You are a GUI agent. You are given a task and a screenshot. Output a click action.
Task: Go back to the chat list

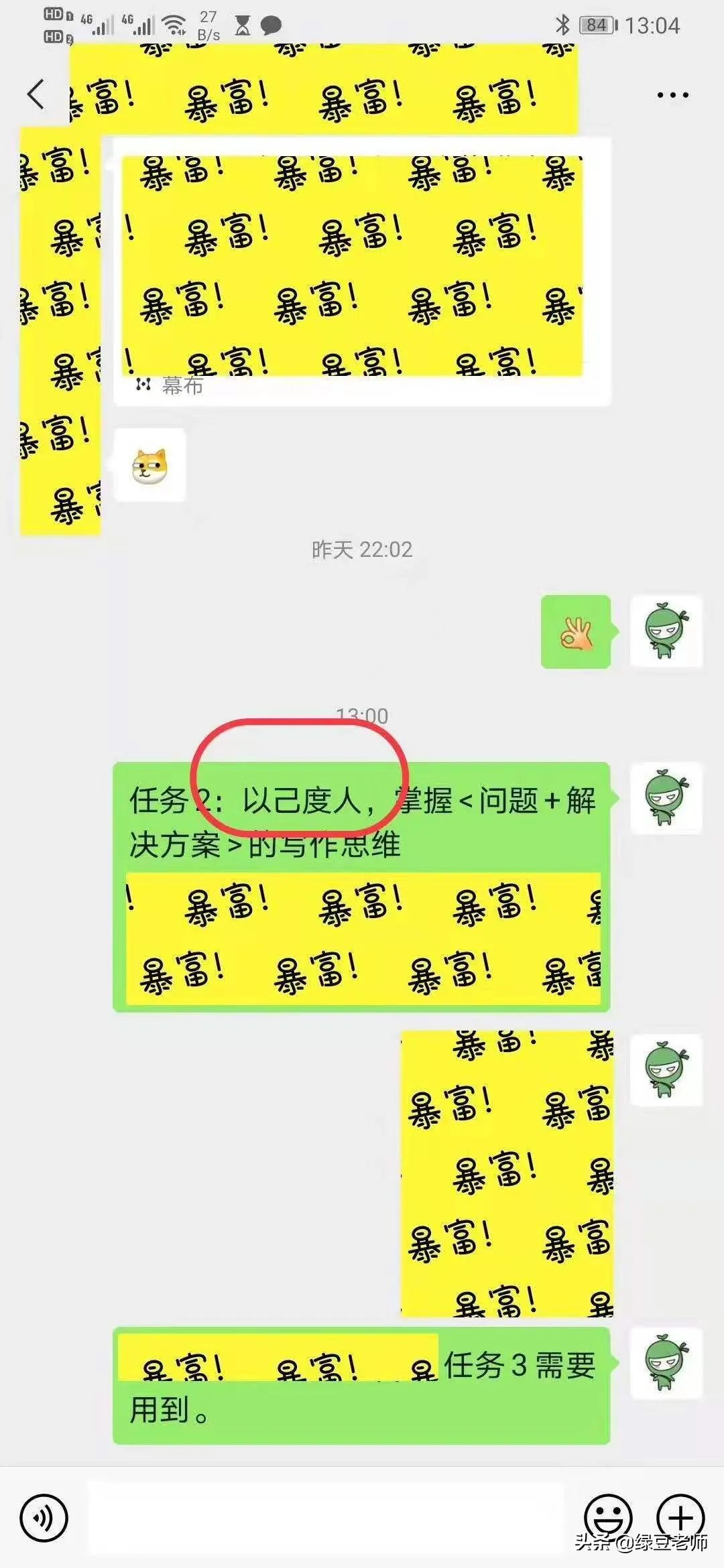coord(36,94)
